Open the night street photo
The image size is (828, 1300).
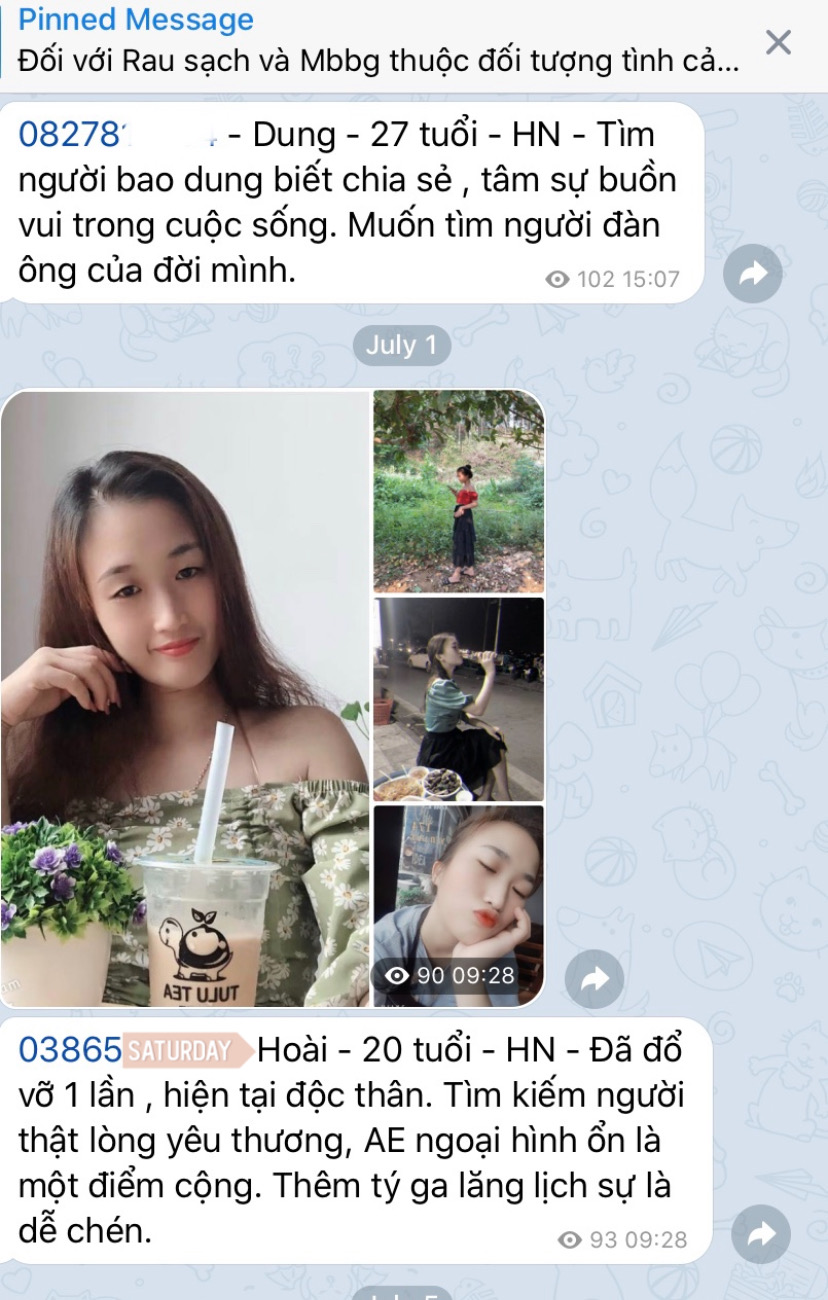click(x=459, y=699)
